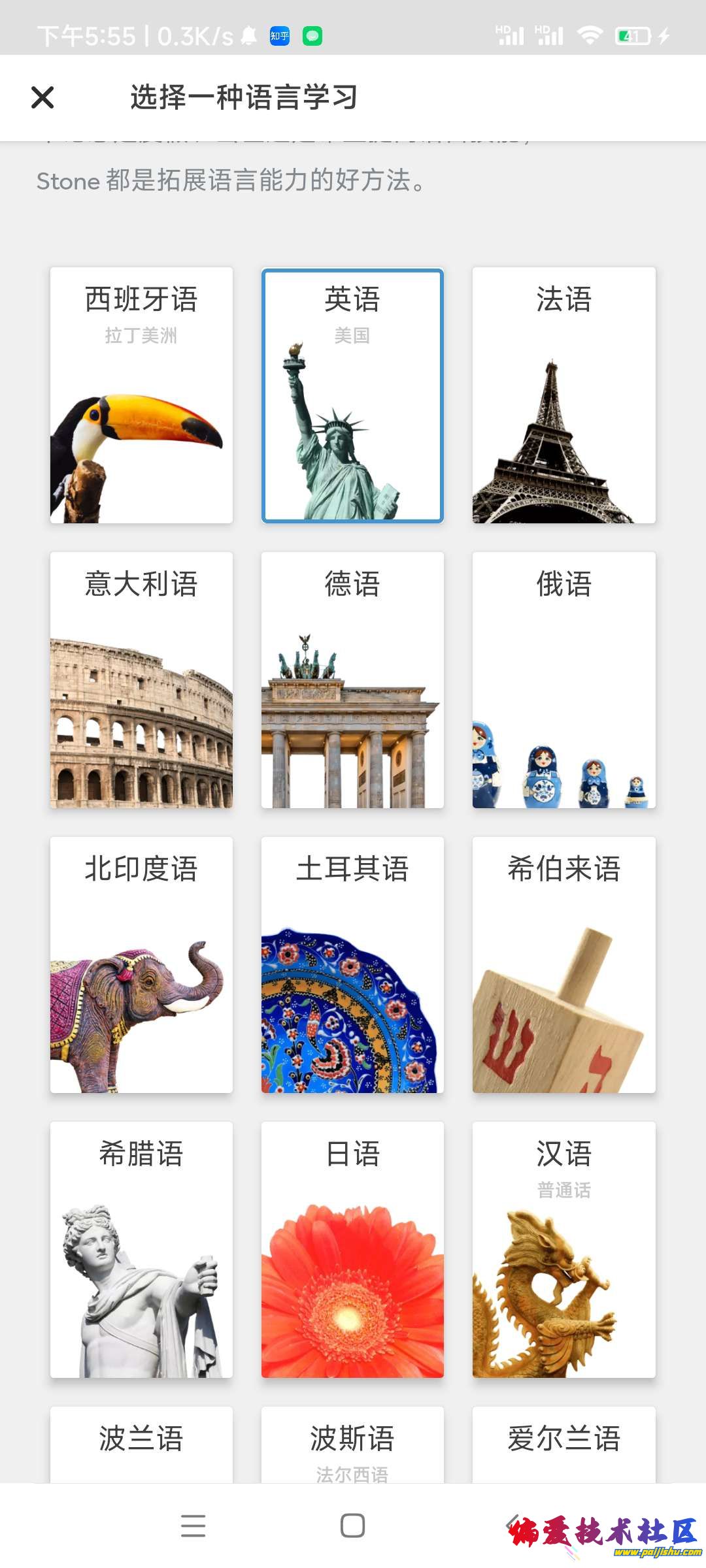Choose the 日语 language card
706x1568 pixels.
coord(352,1250)
